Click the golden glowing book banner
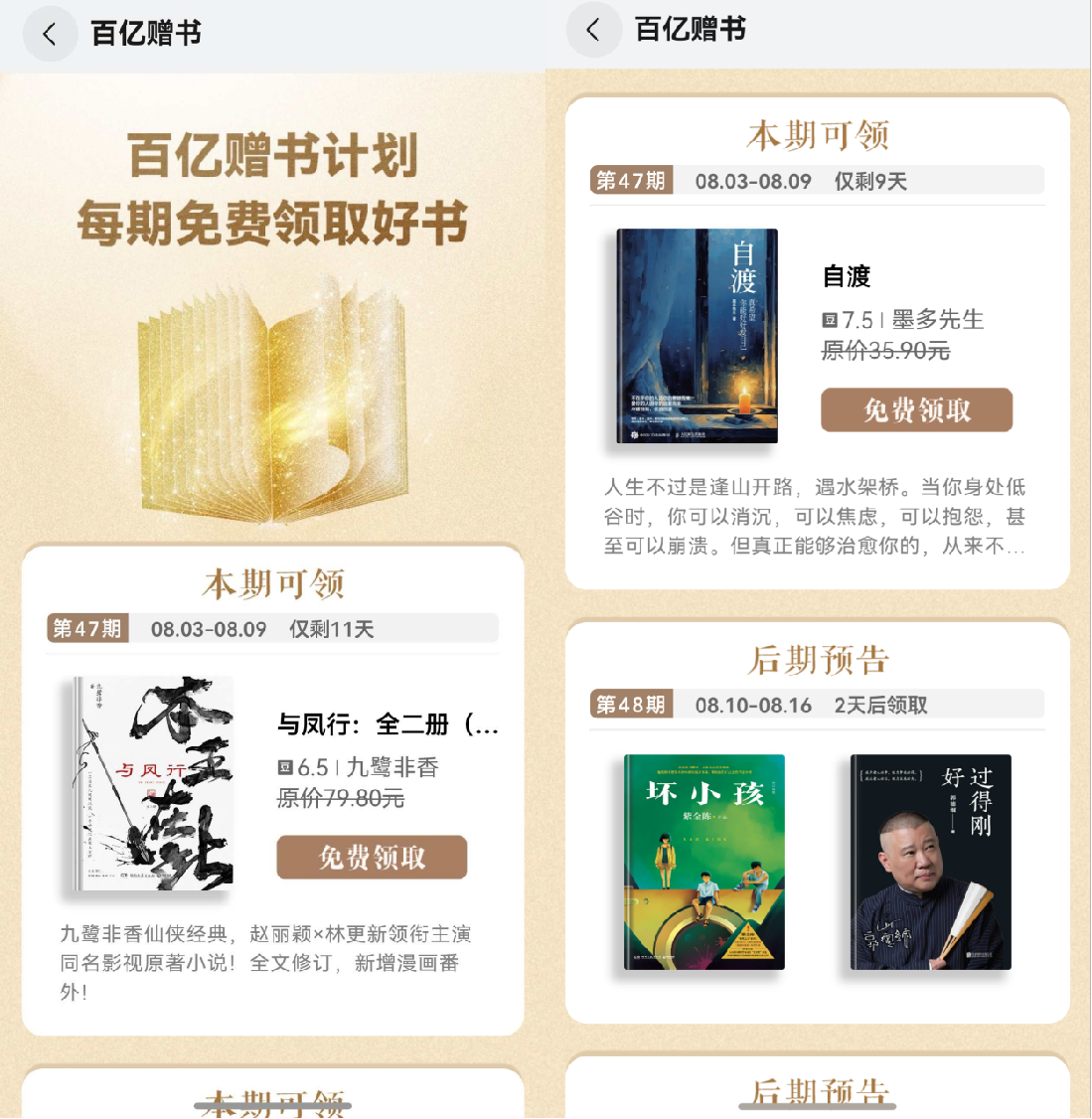The height and width of the screenshot is (1119, 1092). pyautogui.click(x=273, y=398)
